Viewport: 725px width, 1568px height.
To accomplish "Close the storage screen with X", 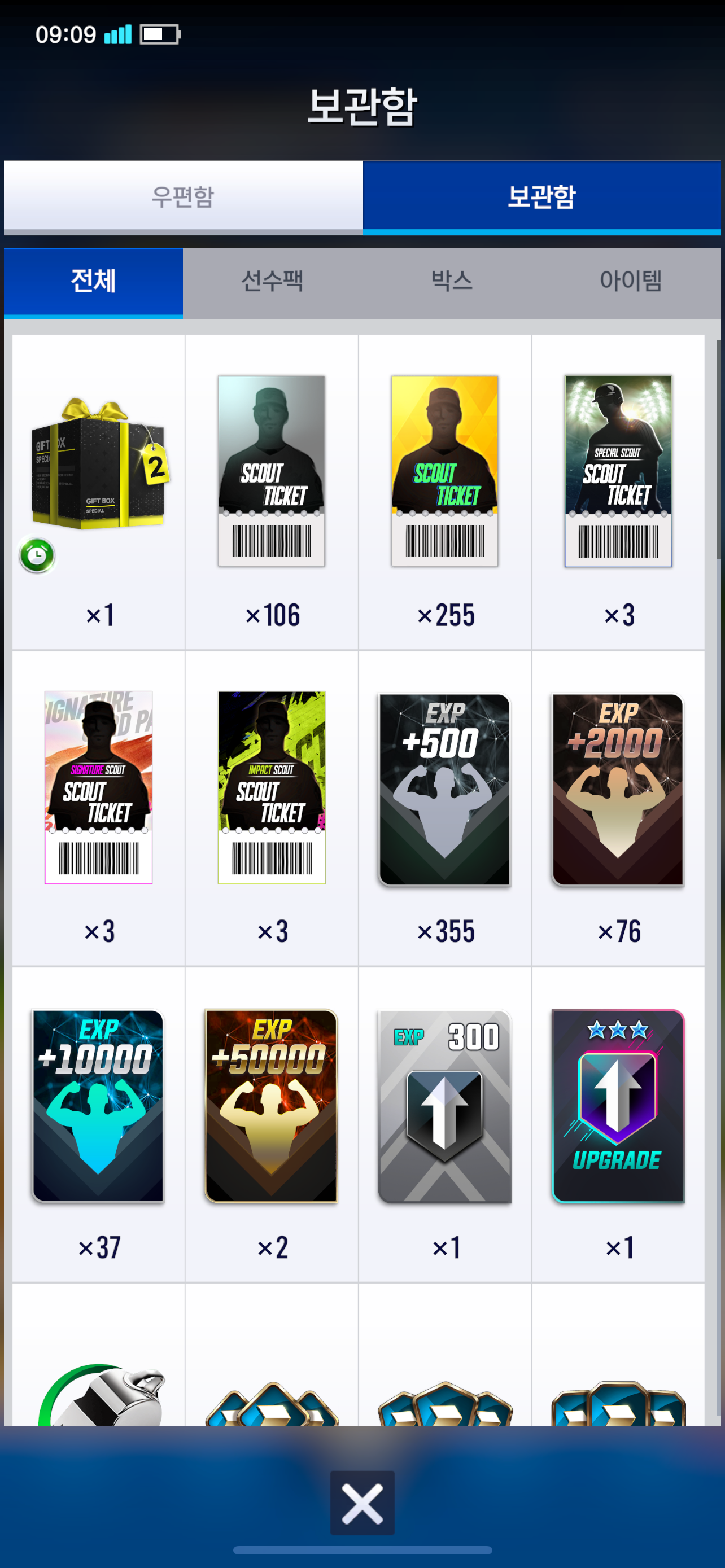I will click(x=362, y=1503).
